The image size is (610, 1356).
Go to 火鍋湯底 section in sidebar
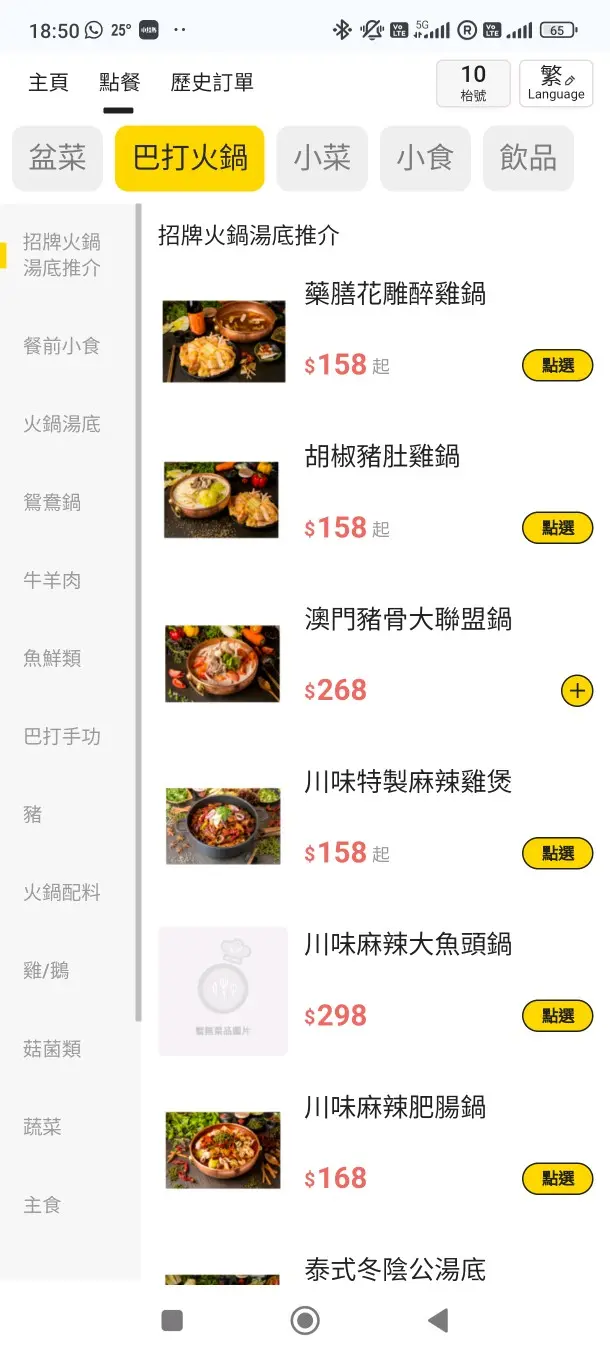(62, 424)
